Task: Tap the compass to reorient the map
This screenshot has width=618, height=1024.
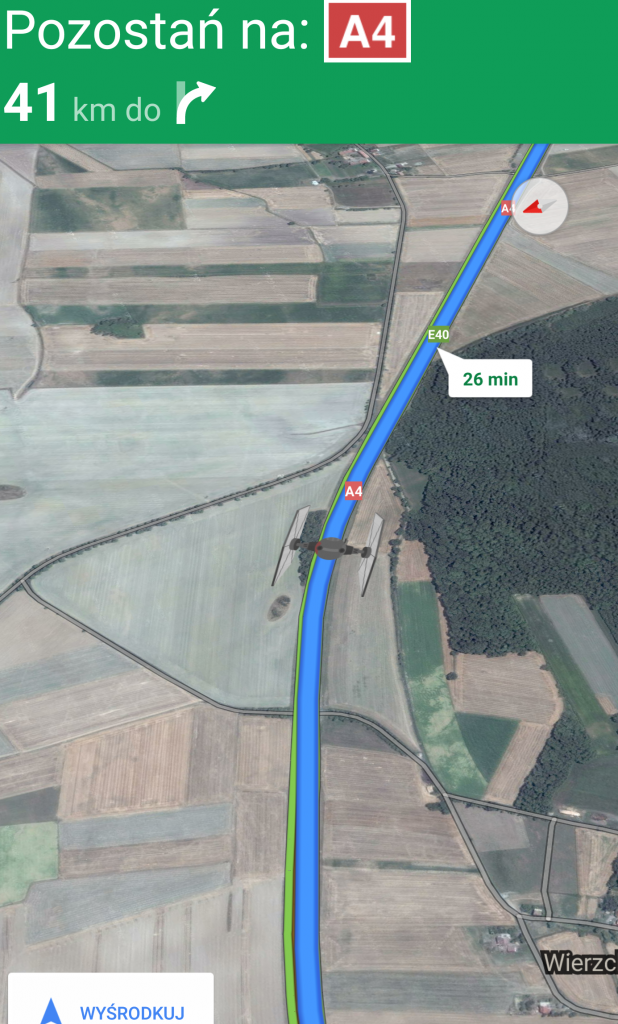Action: 541,207
